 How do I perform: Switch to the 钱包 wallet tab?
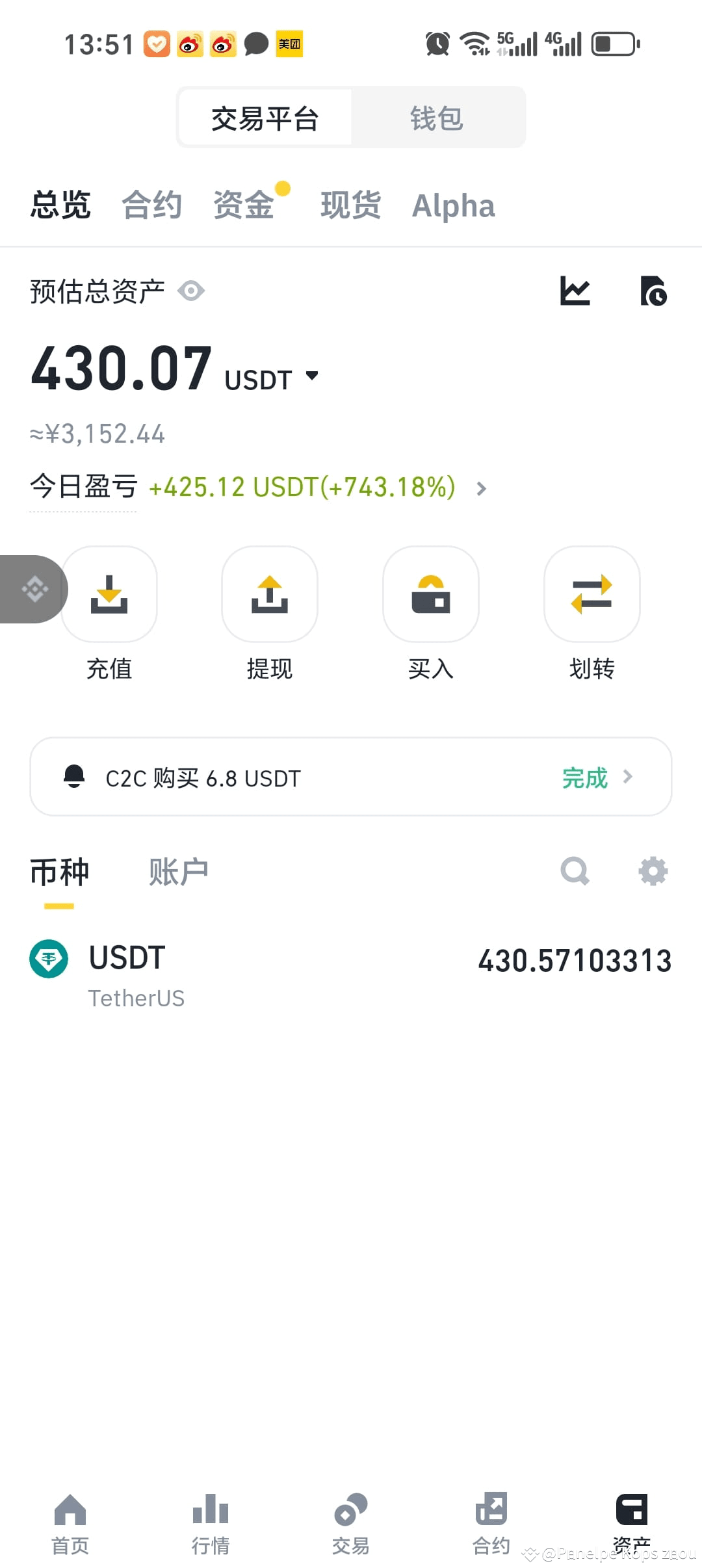coord(435,117)
